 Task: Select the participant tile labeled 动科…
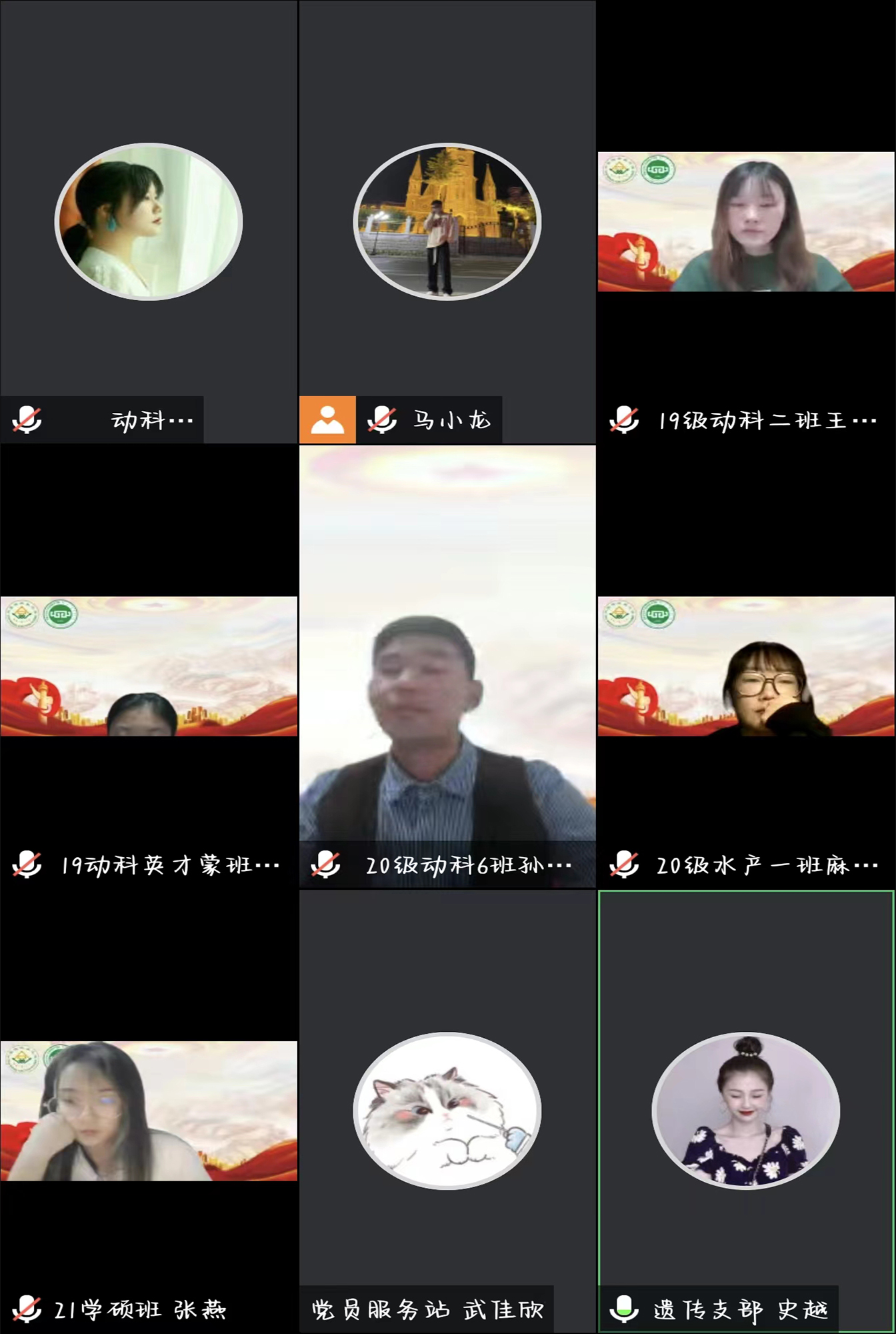(x=149, y=221)
